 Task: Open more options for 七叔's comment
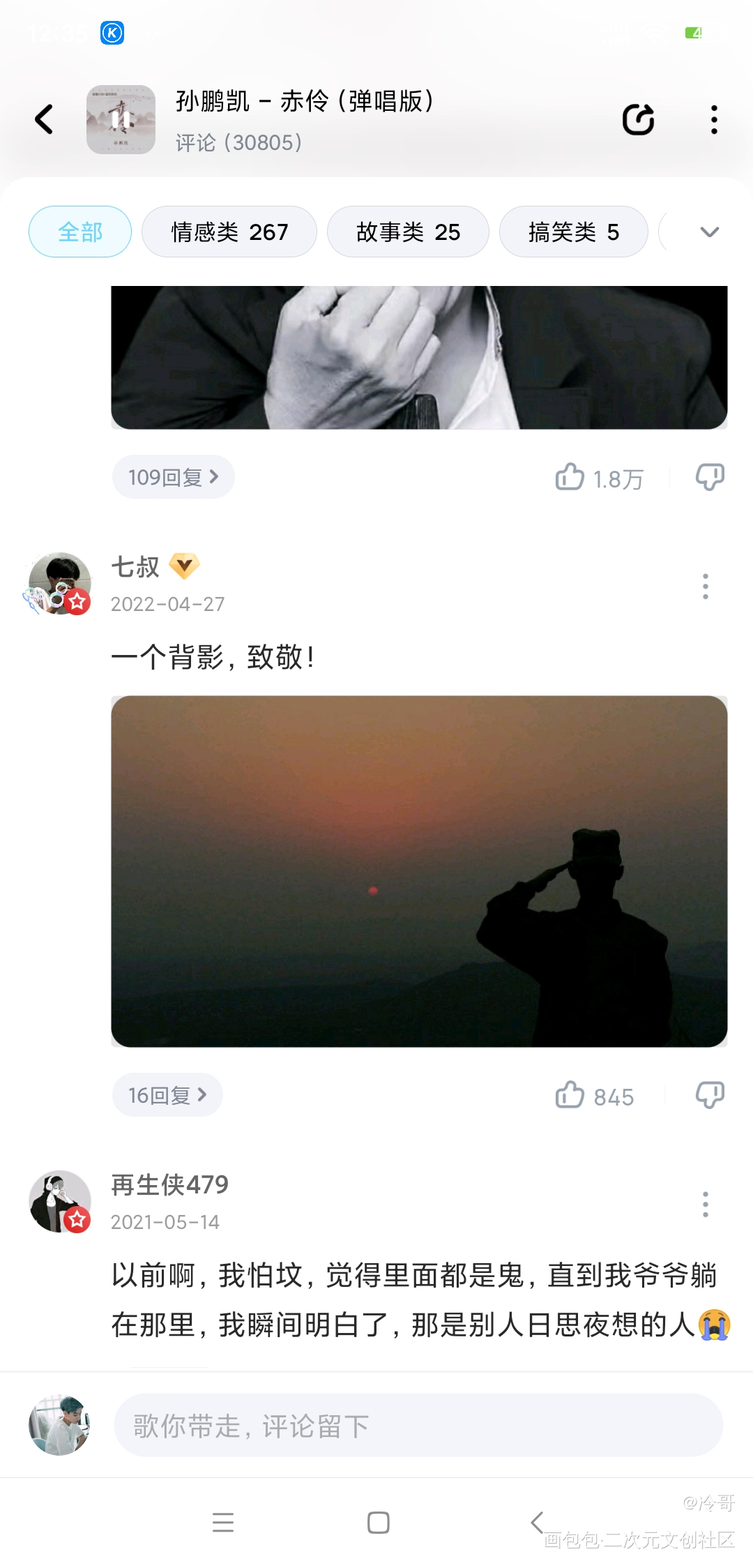tap(706, 587)
